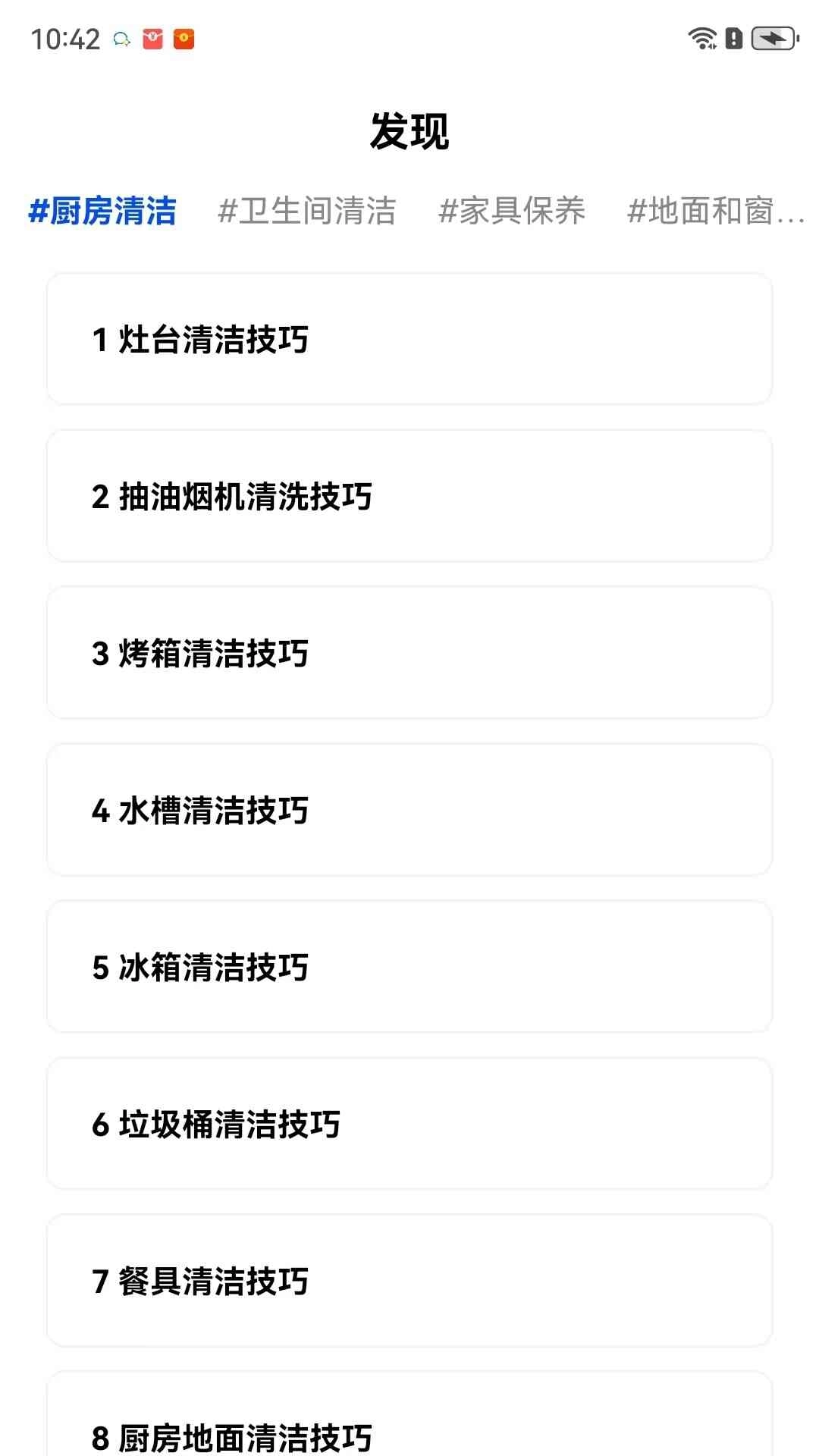Image resolution: width=819 pixels, height=1456 pixels.
Task: Open 烤箱清洁技巧 card
Action: tap(409, 653)
